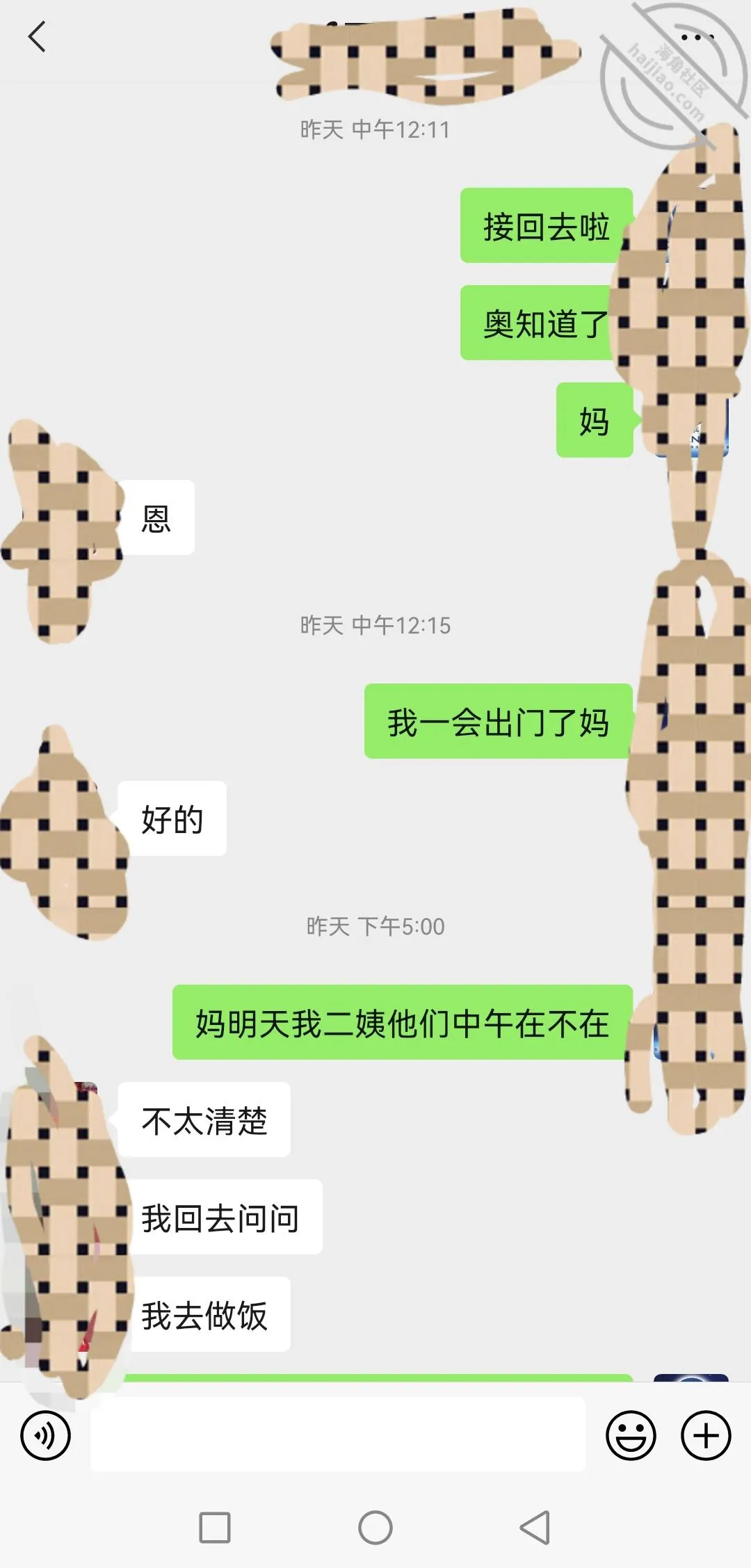Tap the system home button
This screenshot has height=1568, width=751.
(x=375, y=1528)
